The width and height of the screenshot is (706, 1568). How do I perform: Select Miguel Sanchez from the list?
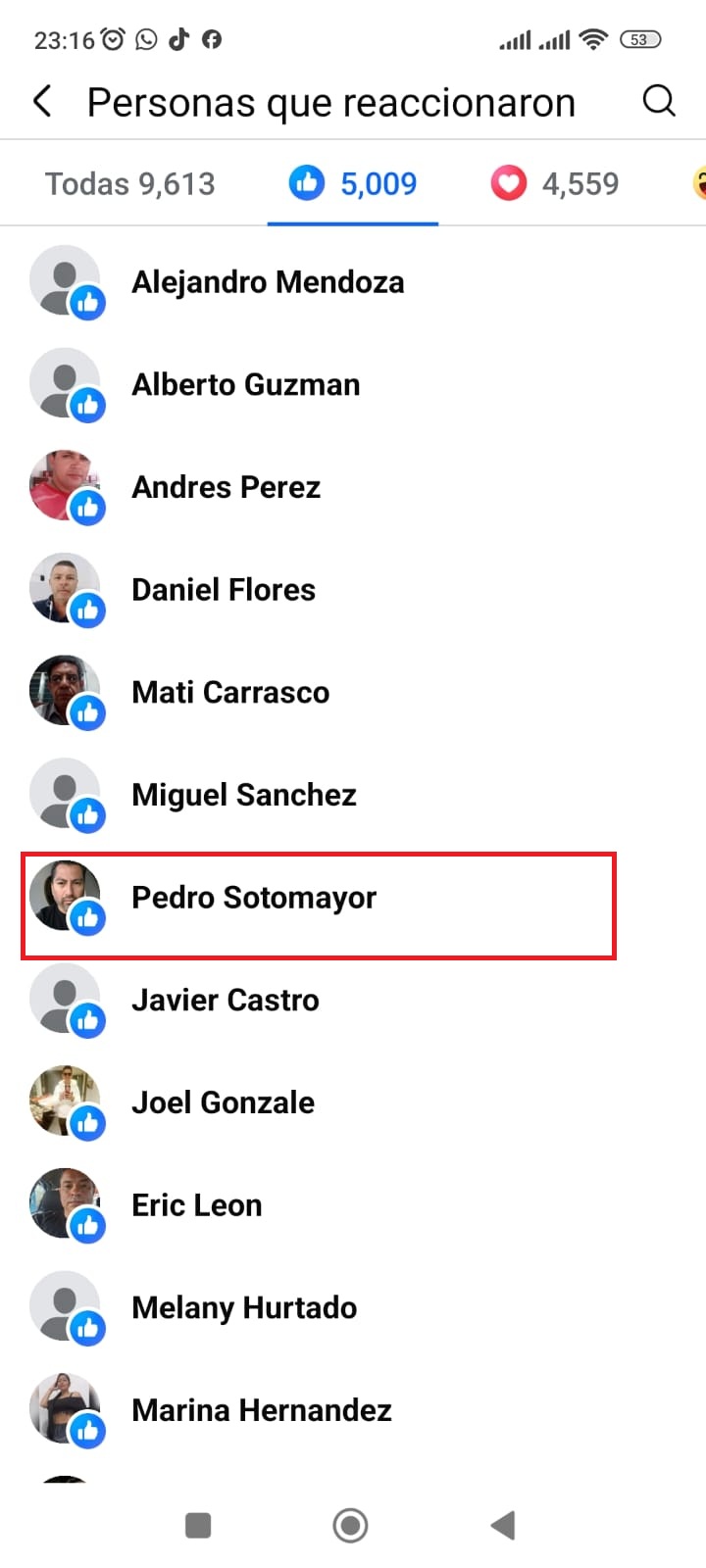(244, 795)
